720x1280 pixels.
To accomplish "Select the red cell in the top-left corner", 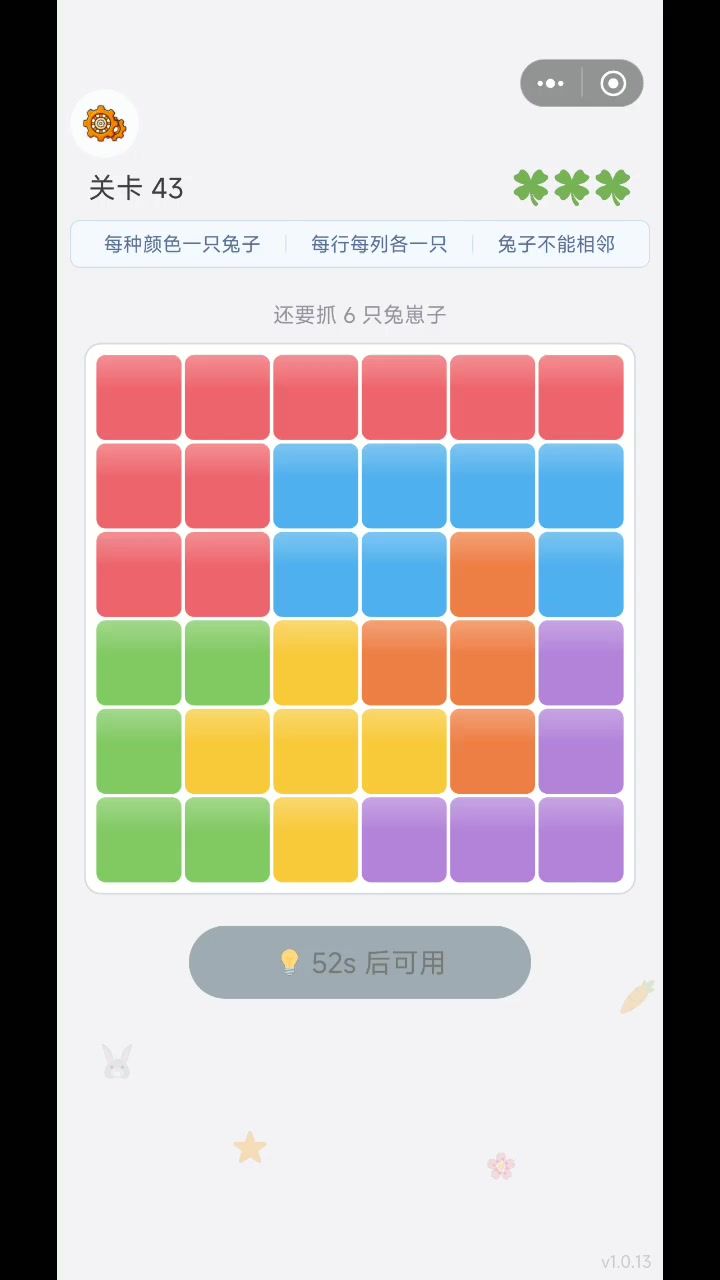I will (x=139, y=397).
